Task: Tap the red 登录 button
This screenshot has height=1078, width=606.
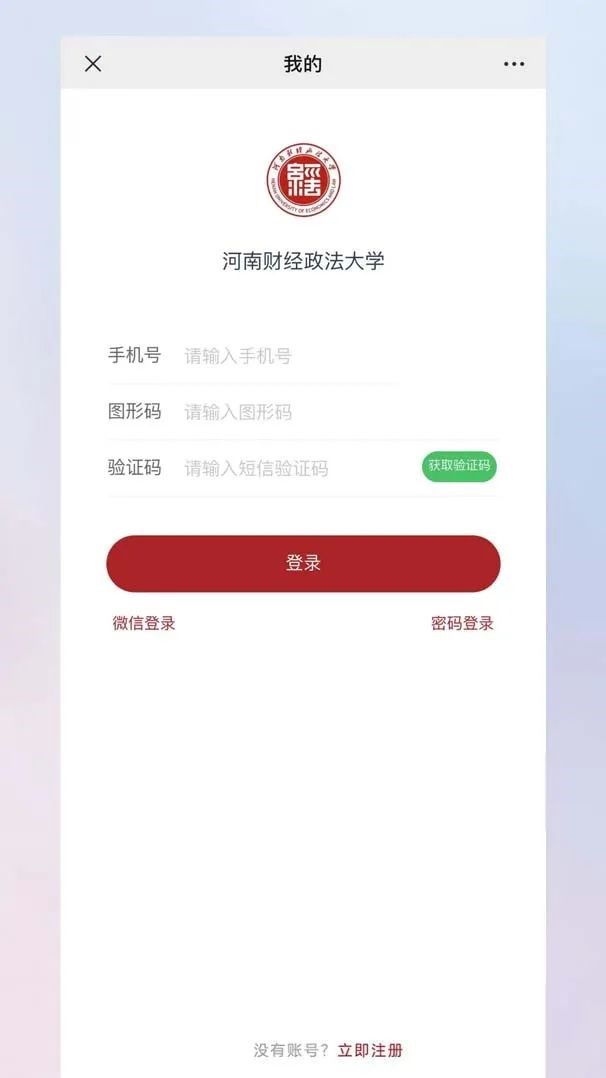Action: [303, 564]
